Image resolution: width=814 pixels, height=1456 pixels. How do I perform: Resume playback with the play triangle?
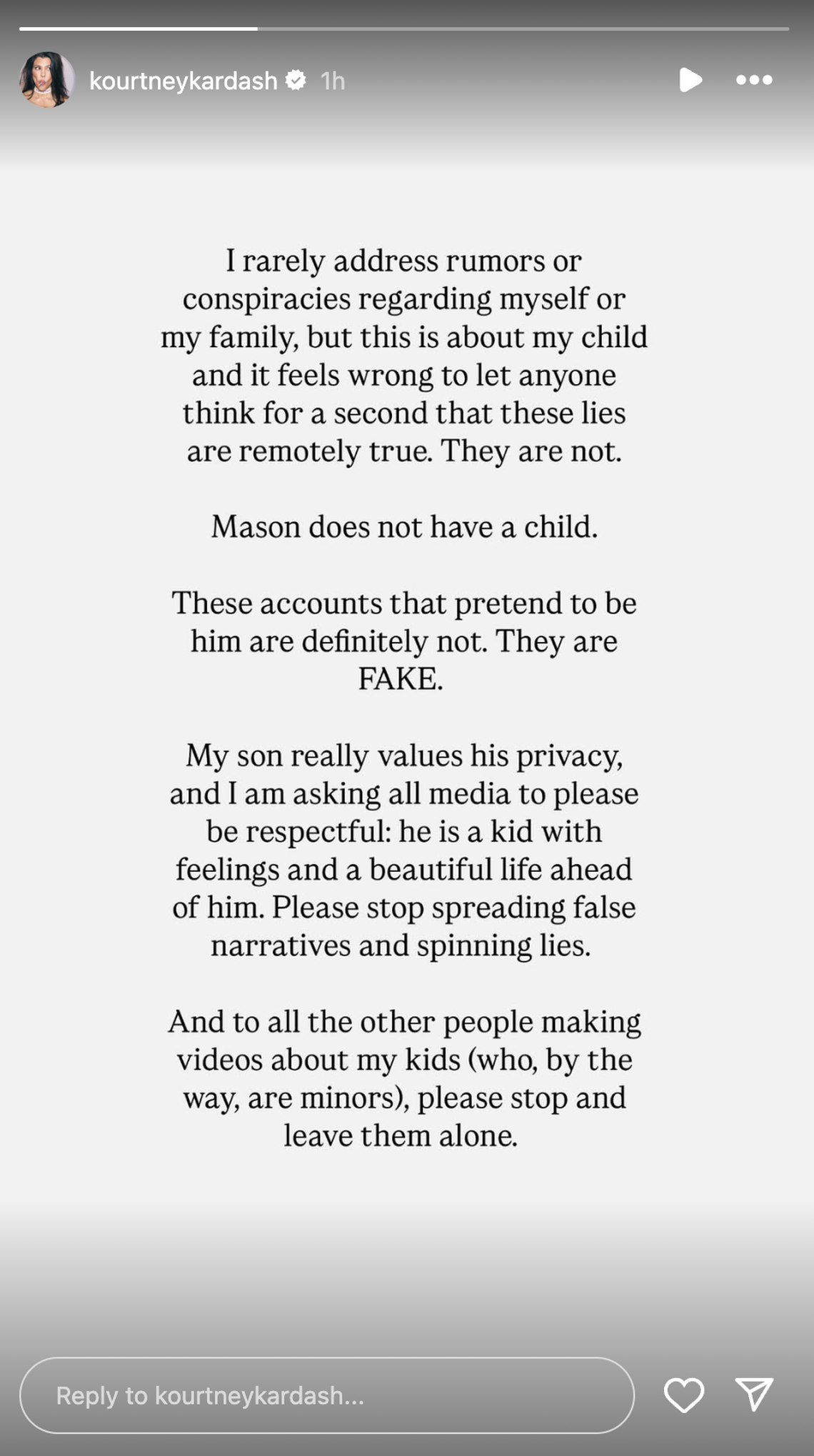tap(690, 80)
